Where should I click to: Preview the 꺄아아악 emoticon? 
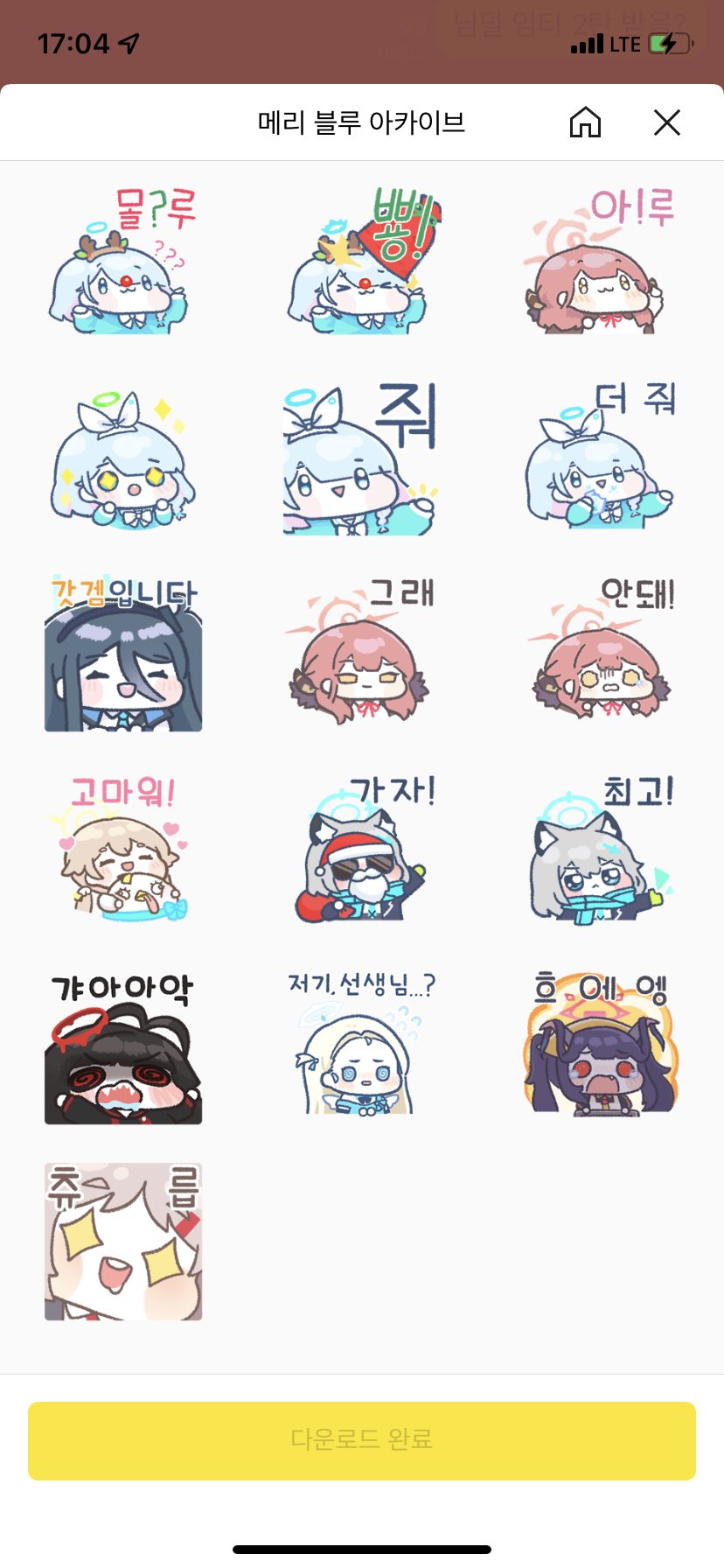[x=122, y=1046]
